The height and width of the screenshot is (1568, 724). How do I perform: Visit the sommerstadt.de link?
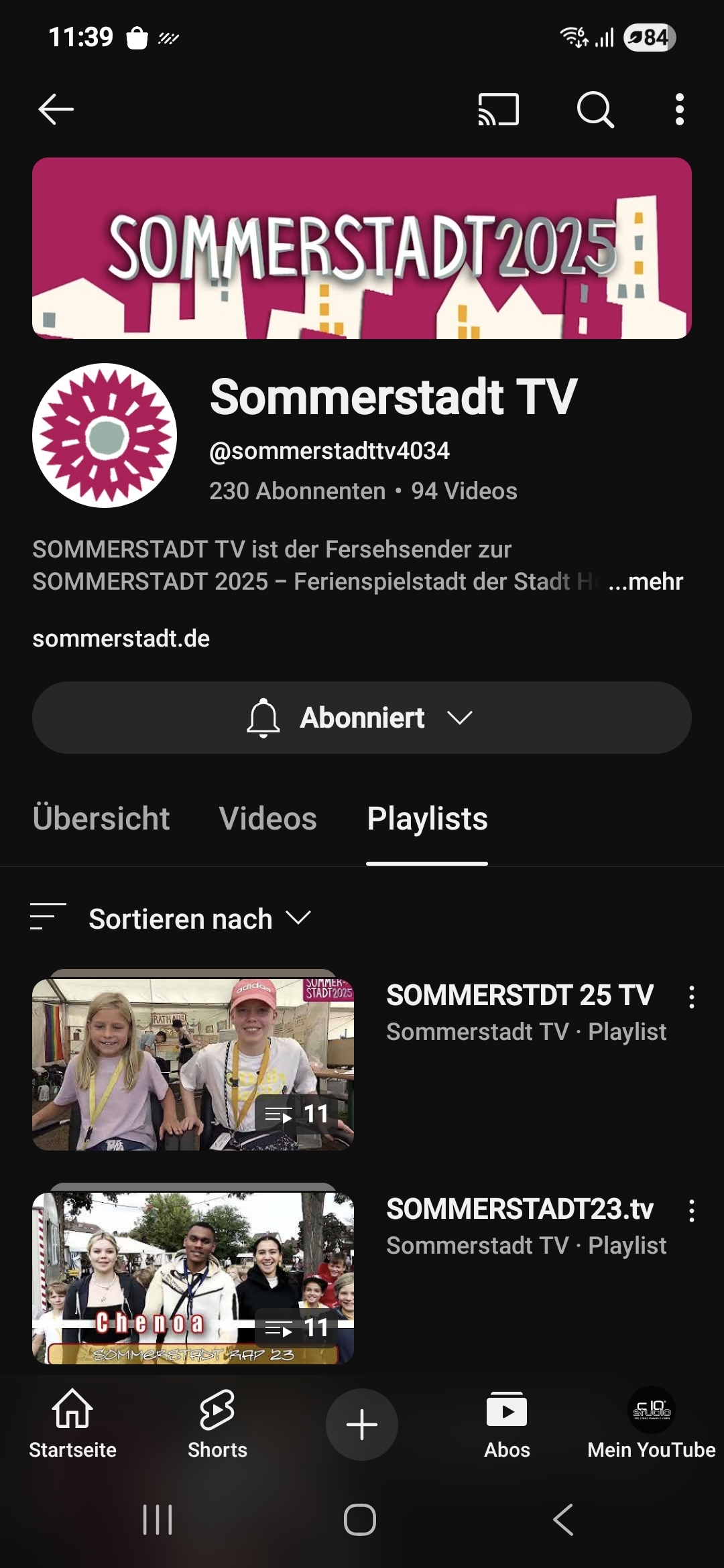coord(121,639)
